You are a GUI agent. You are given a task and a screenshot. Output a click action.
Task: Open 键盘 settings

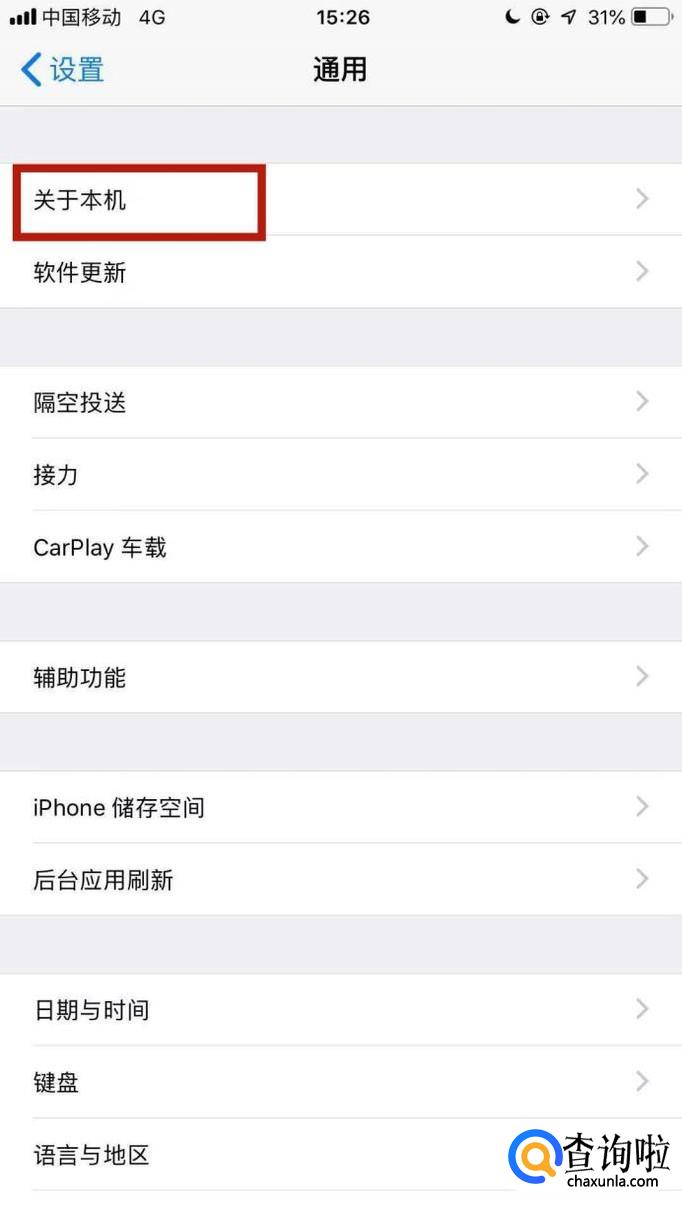point(341,1082)
